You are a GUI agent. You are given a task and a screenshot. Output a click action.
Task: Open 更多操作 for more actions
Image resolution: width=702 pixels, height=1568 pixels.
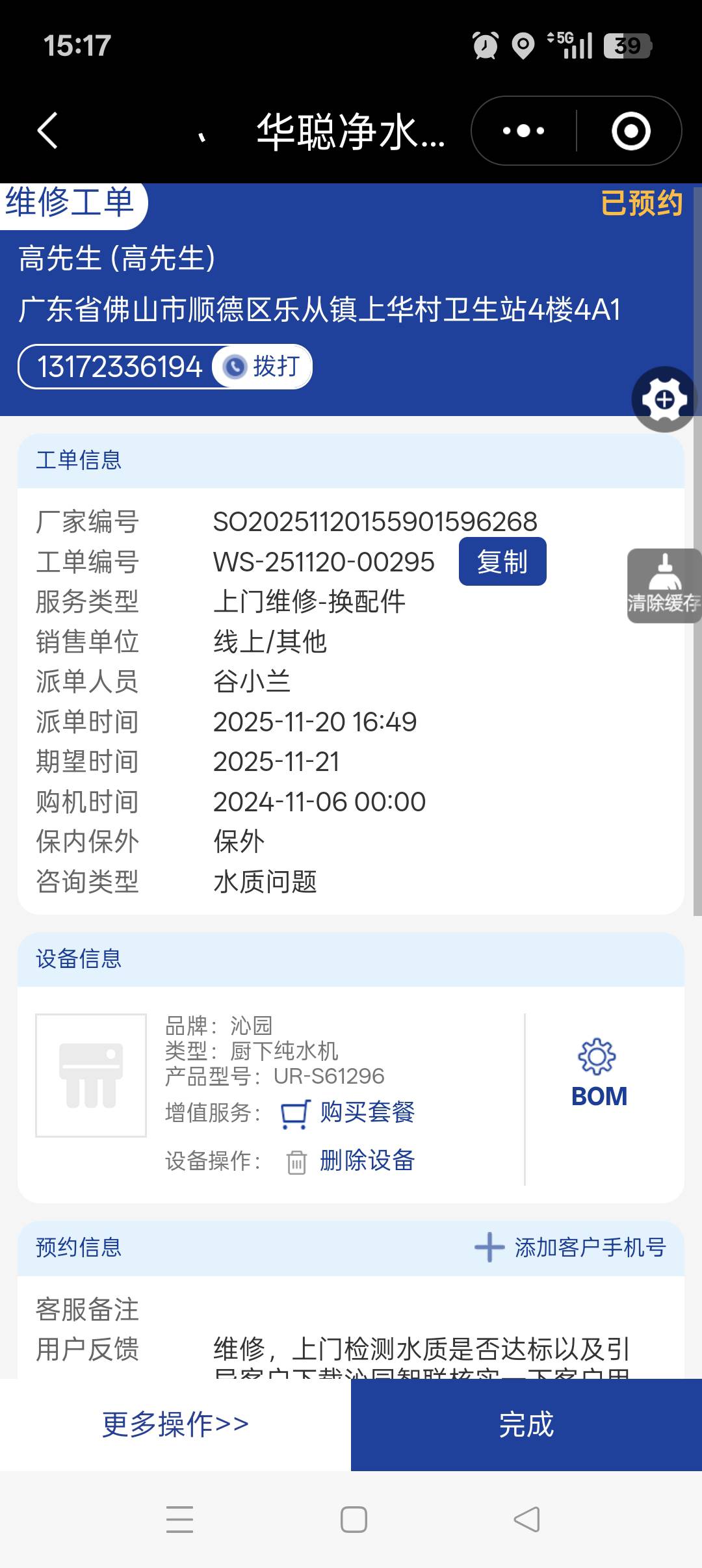click(175, 1424)
